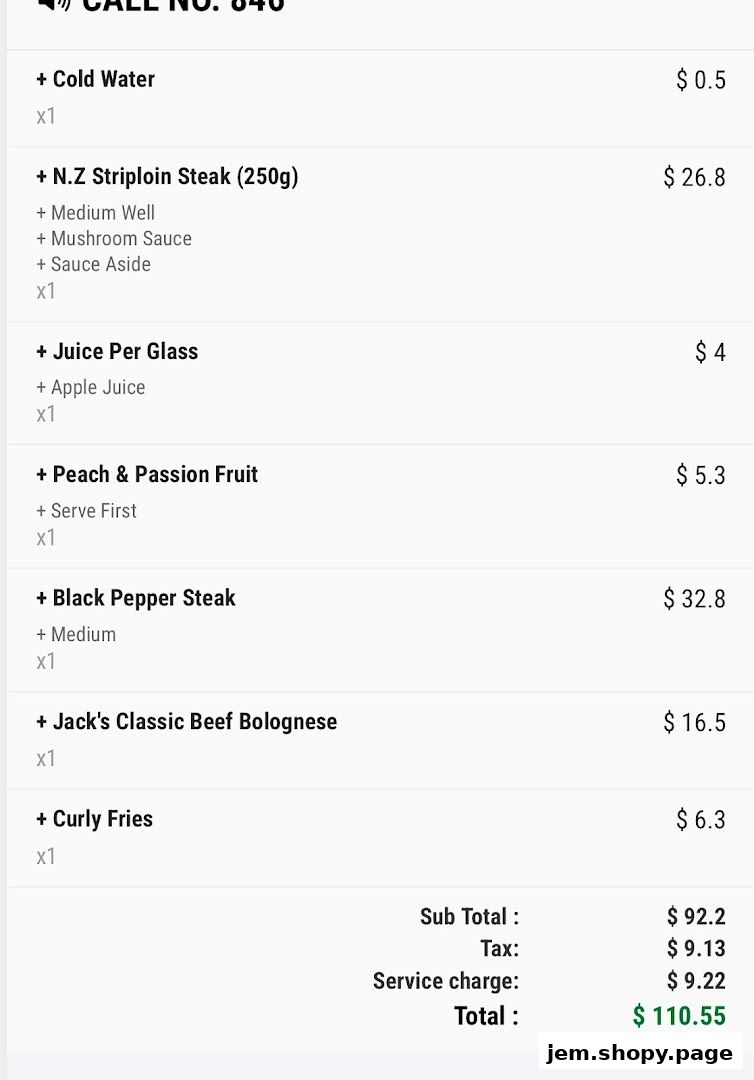The height and width of the screenshot is (1080, 754).
Task: Click the plus icon beside N.Z Striploin Steak
Action: (x=41, y=176)
